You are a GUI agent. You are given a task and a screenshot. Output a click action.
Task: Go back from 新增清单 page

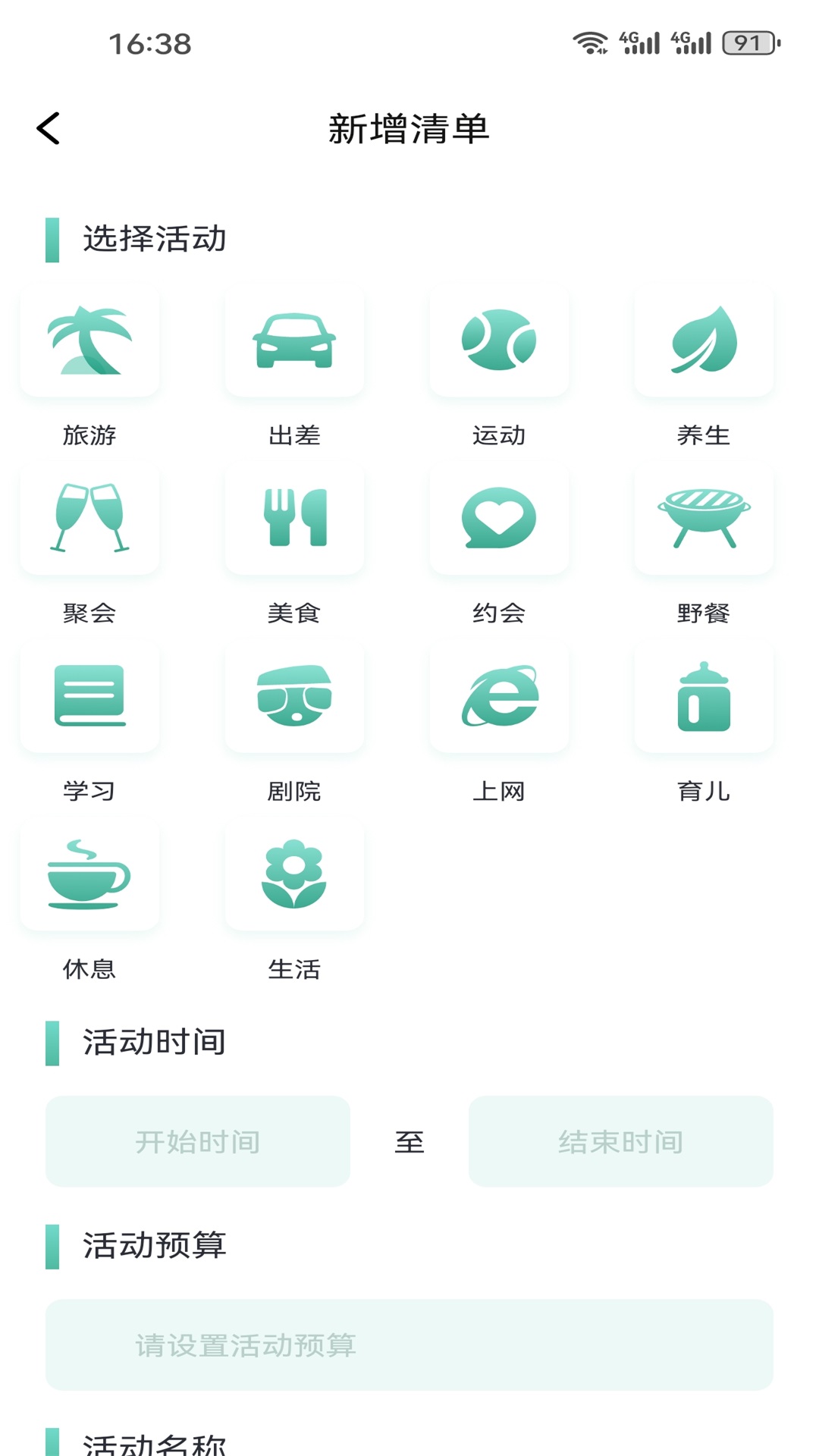49,128
